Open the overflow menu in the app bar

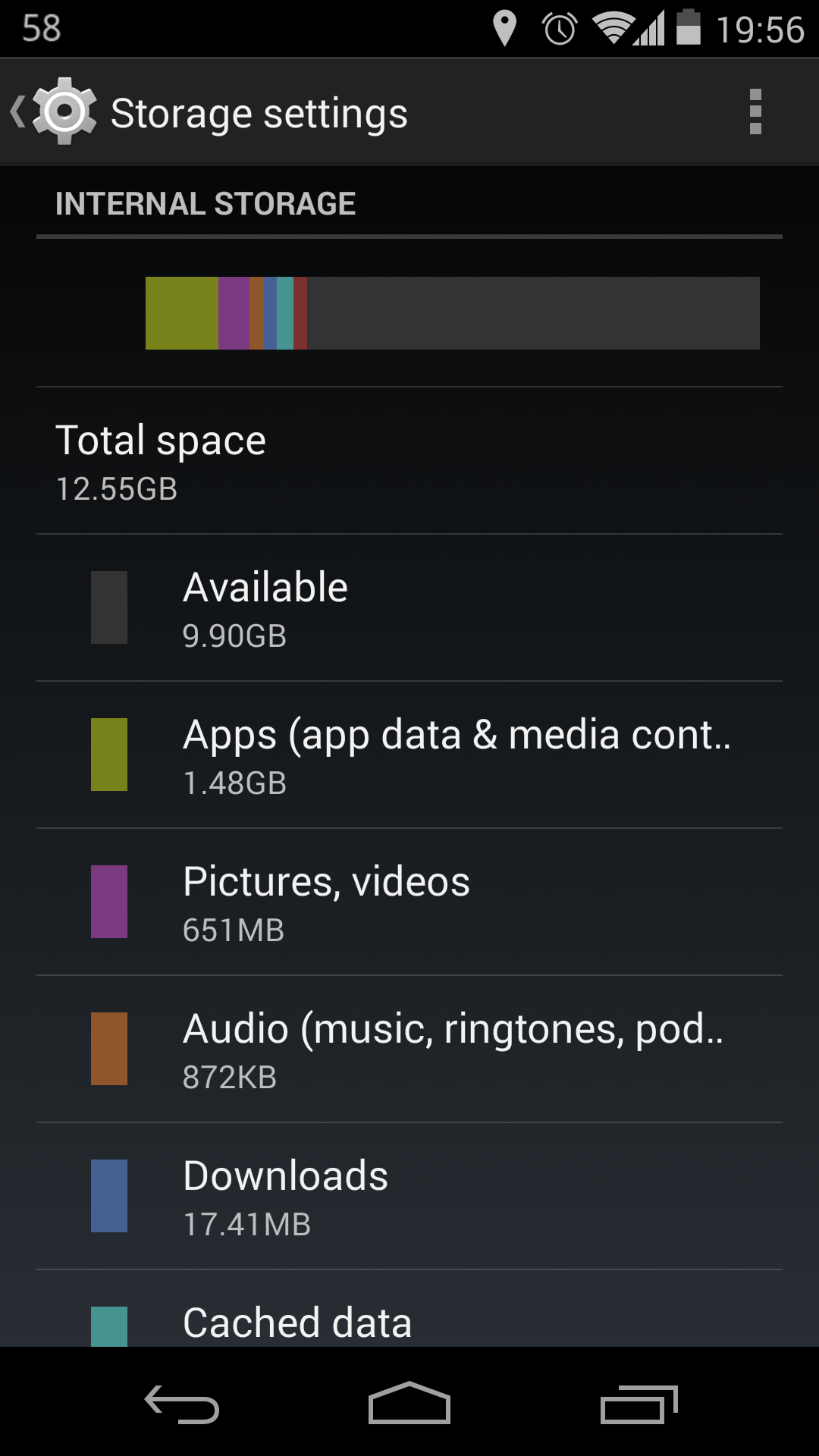[x=755, y=112]
